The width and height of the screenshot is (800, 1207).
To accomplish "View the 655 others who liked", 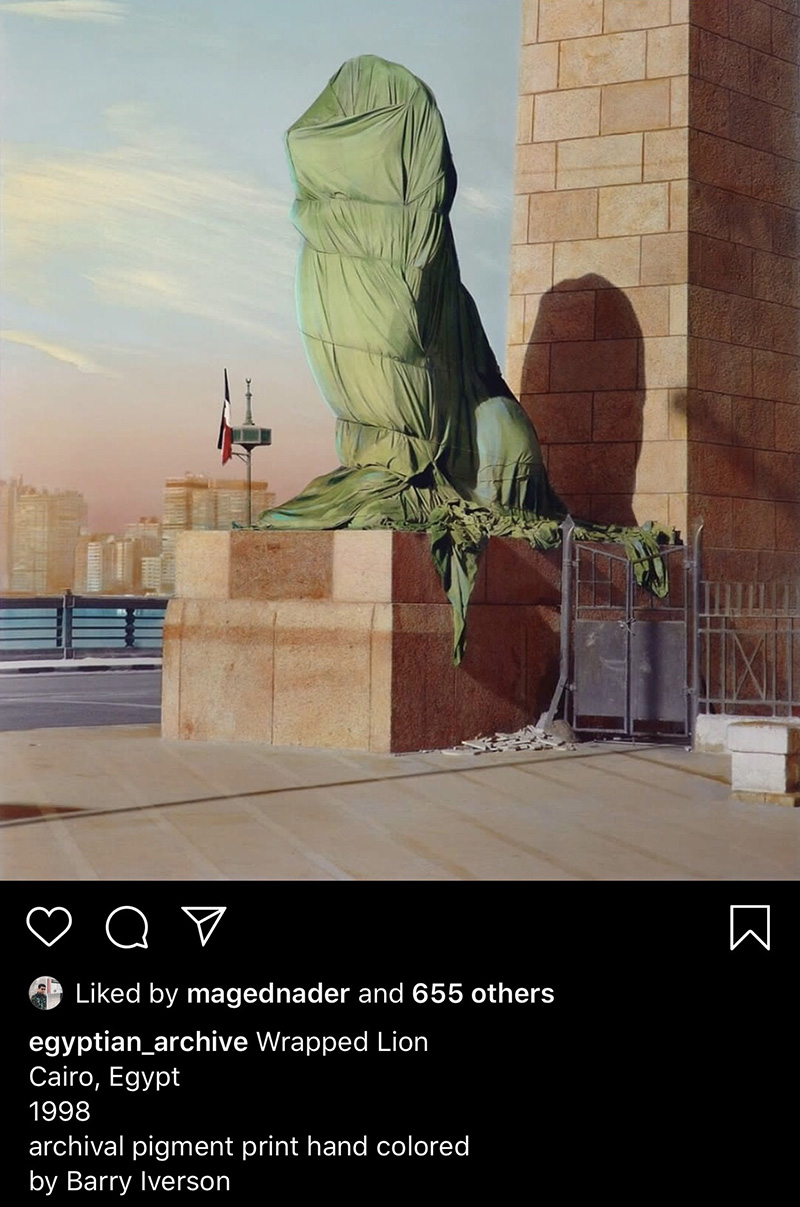I will point(483,994).
